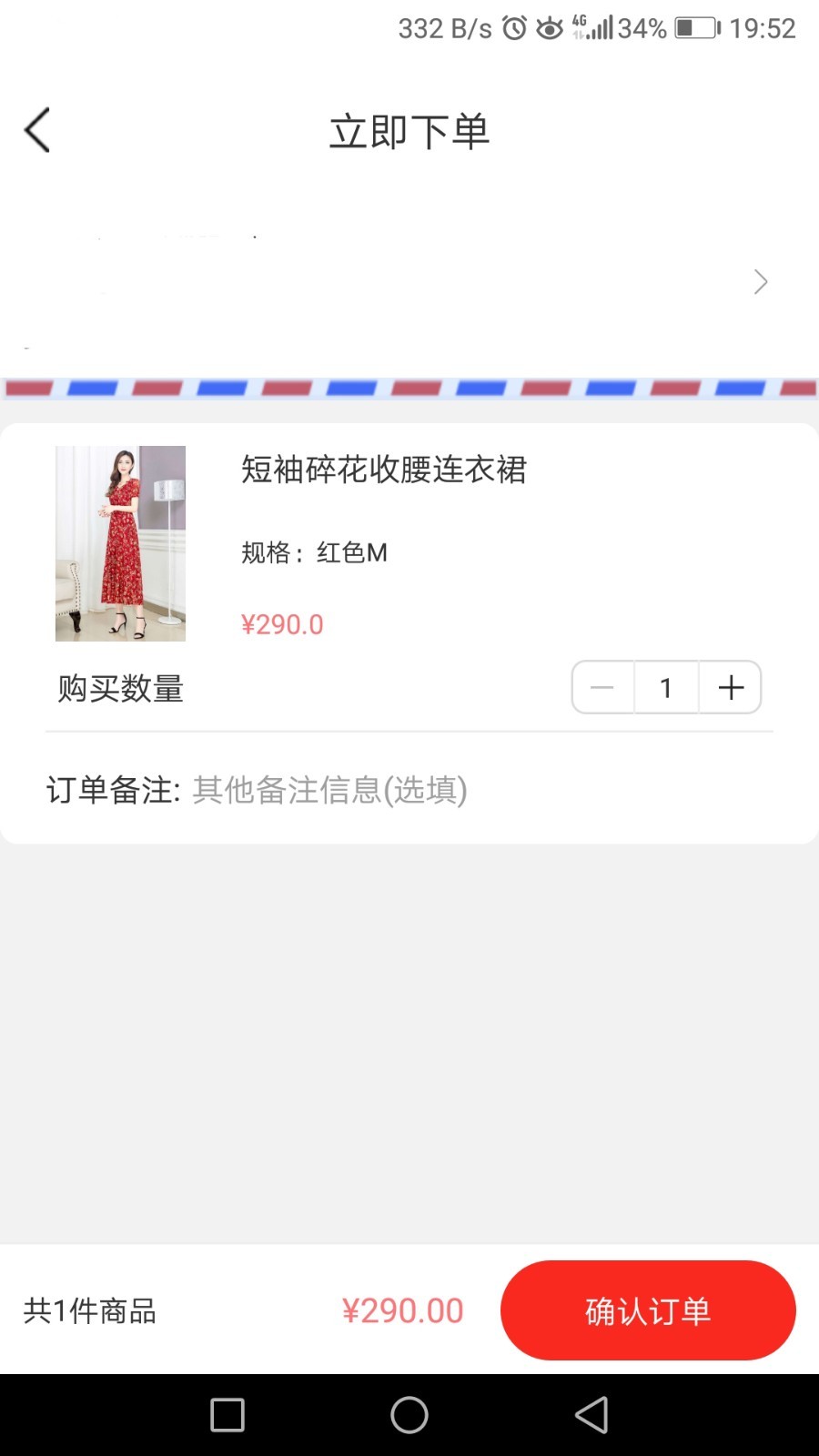Confirm the order with 确认订单
819x1456 pixels.
point(648,1310)
